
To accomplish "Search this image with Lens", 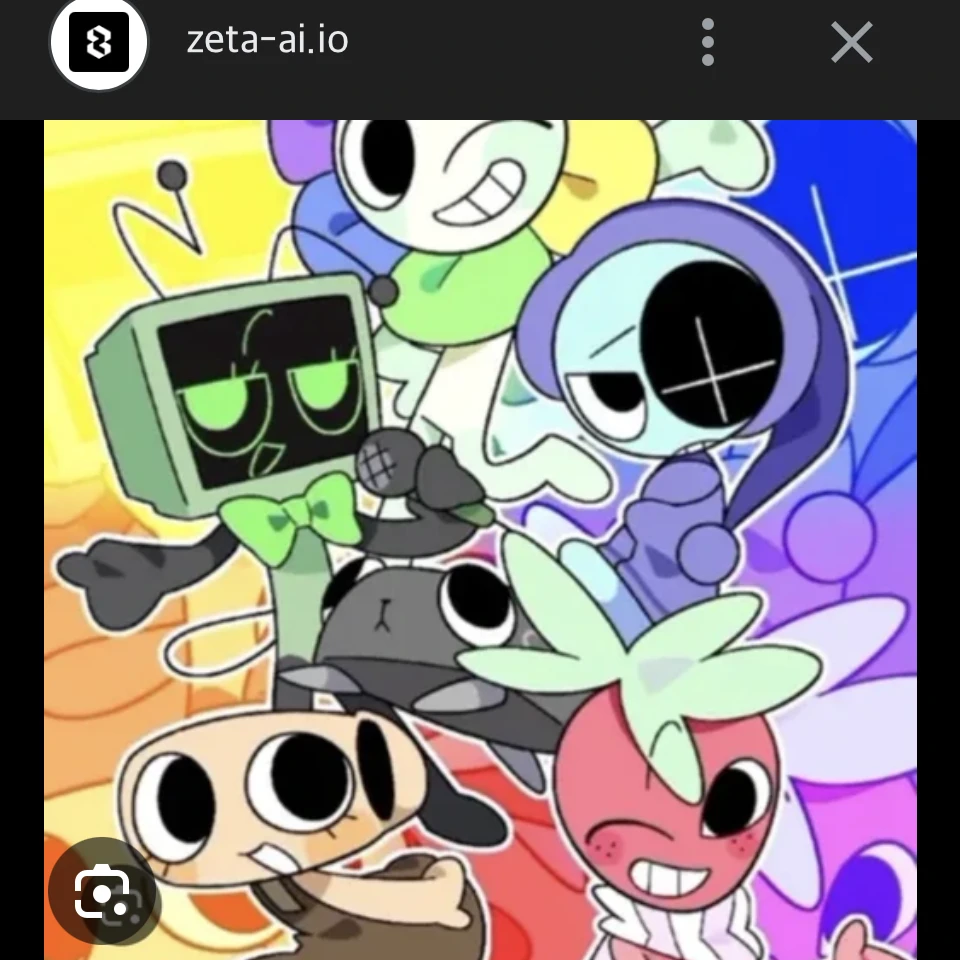I will [103, 890].
